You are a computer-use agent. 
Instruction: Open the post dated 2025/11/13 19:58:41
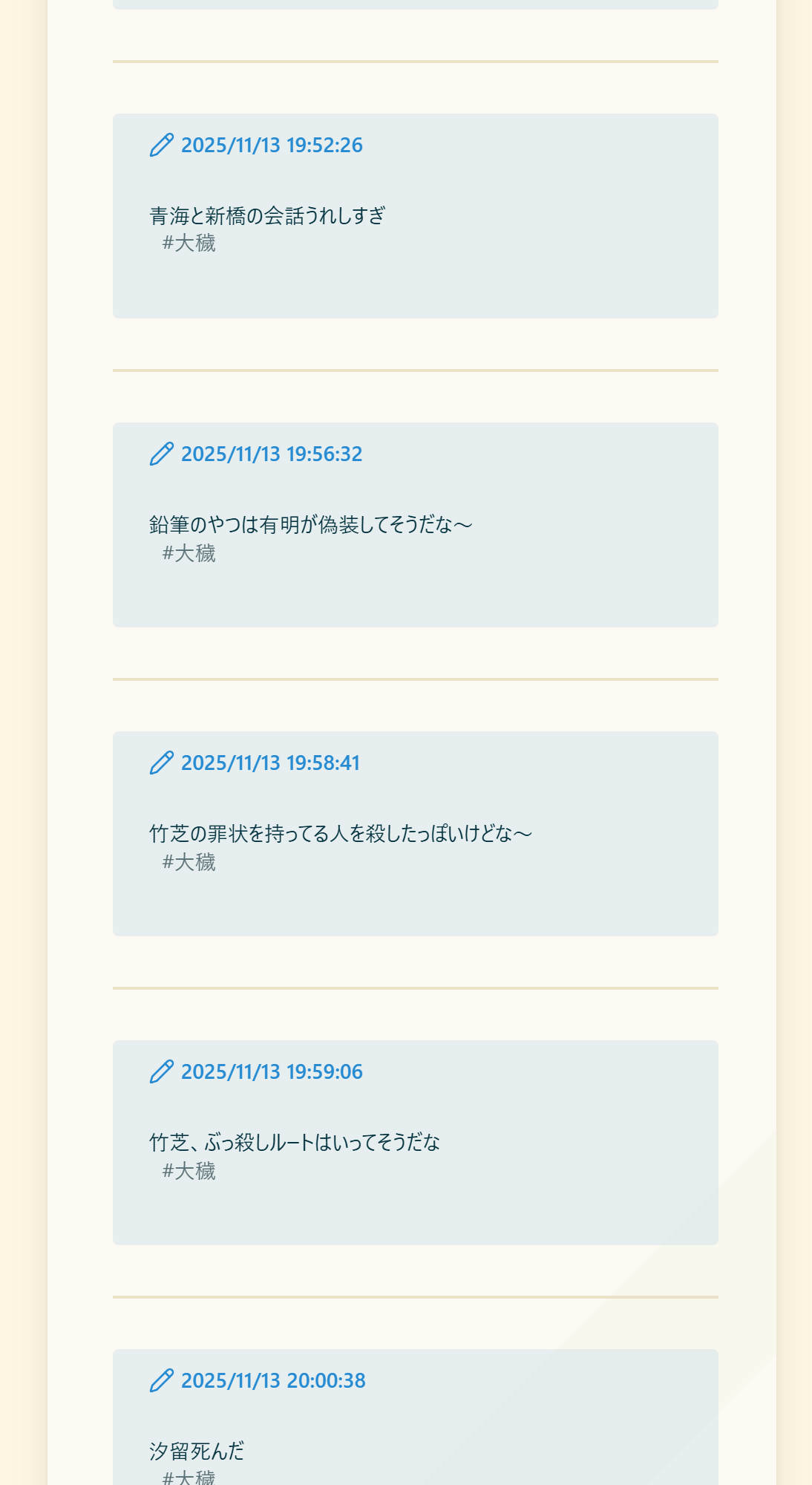(x=269, y=763)
